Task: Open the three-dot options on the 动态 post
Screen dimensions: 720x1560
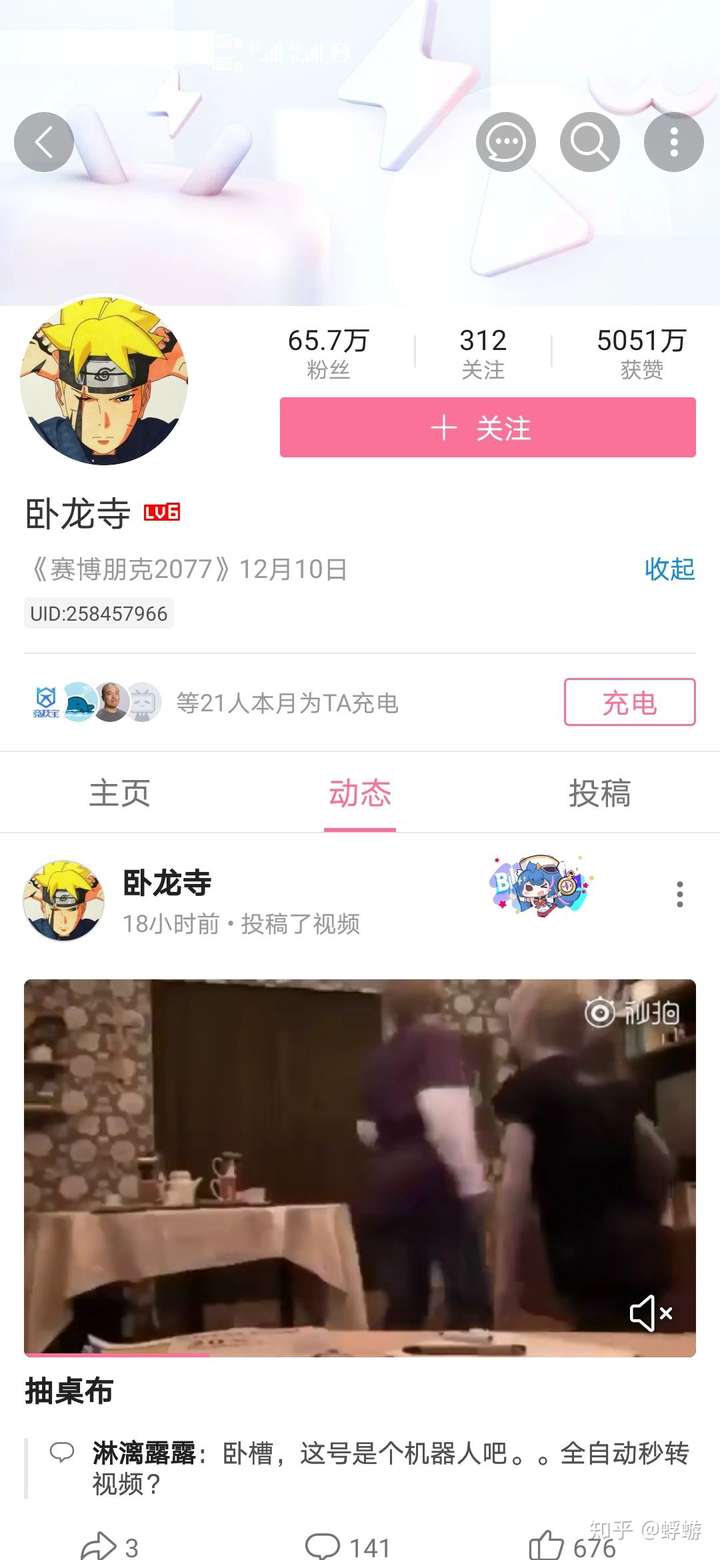Action: coord(679,896)
